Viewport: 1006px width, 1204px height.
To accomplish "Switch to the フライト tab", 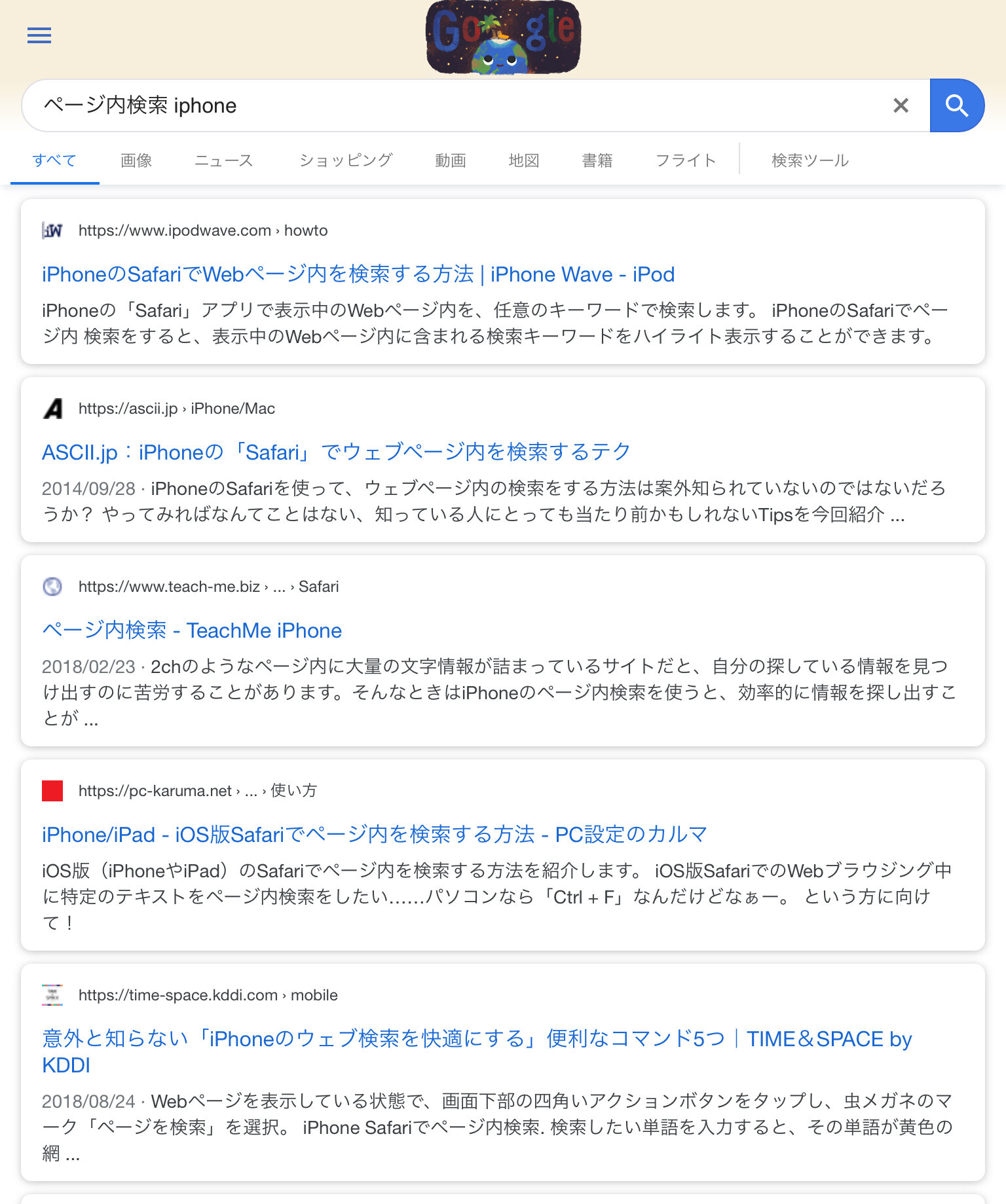I will (x=686, y=160).
